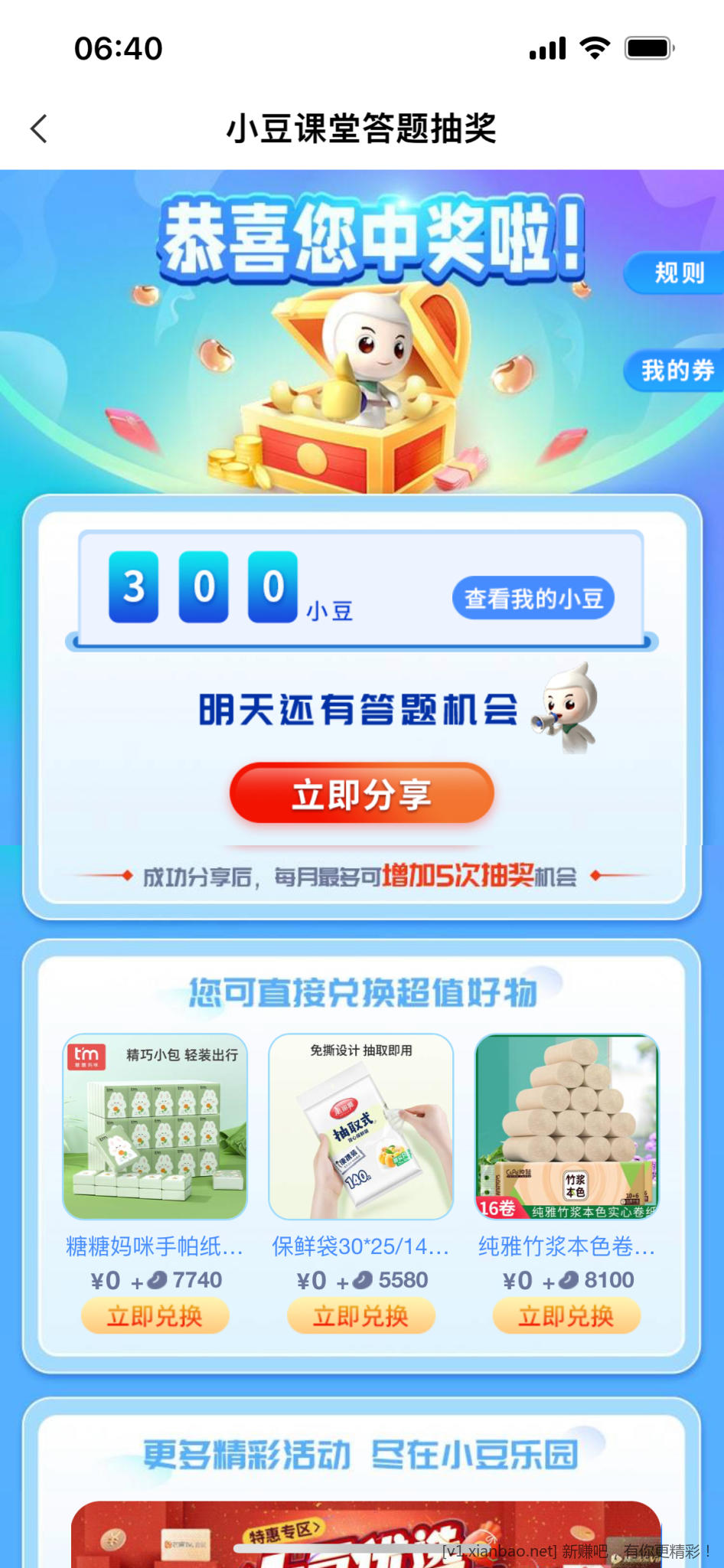
Task: Tap 查看我的小豆 to view beans
Action: (533, 598)
